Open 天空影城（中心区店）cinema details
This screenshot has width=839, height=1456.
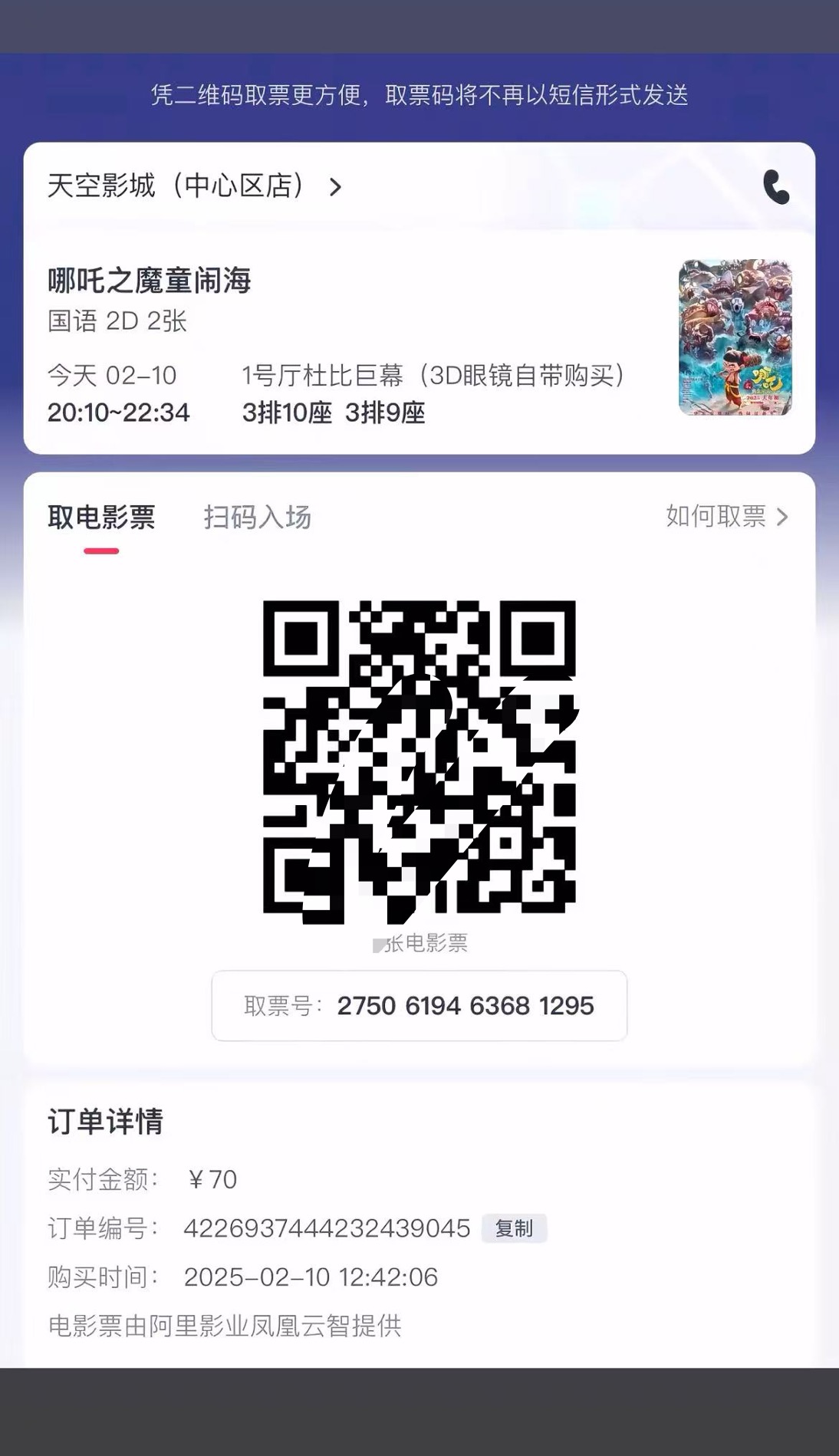tap(194, 186)
